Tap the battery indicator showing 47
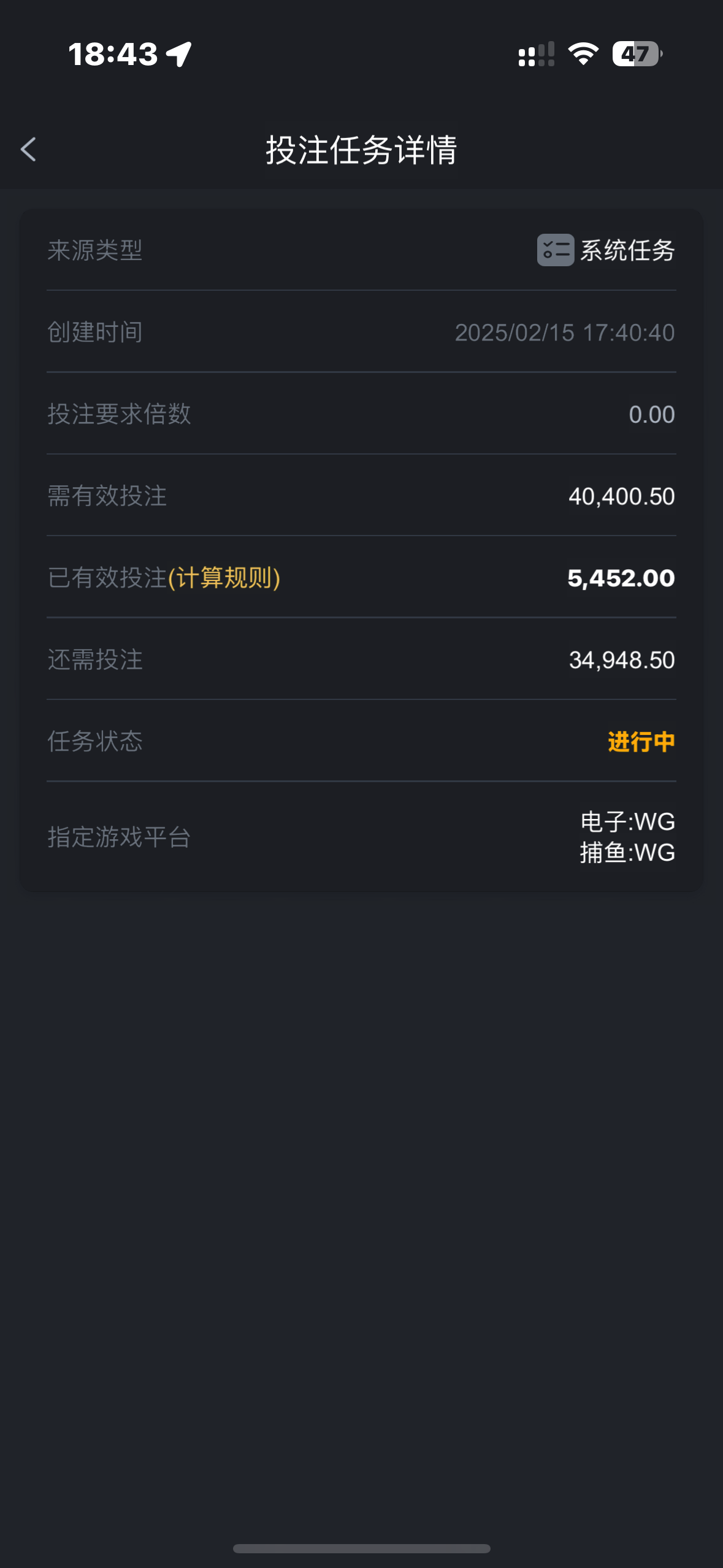This screenshot has height=1568, width=723. pyautogui.click(x=635, y=54)
